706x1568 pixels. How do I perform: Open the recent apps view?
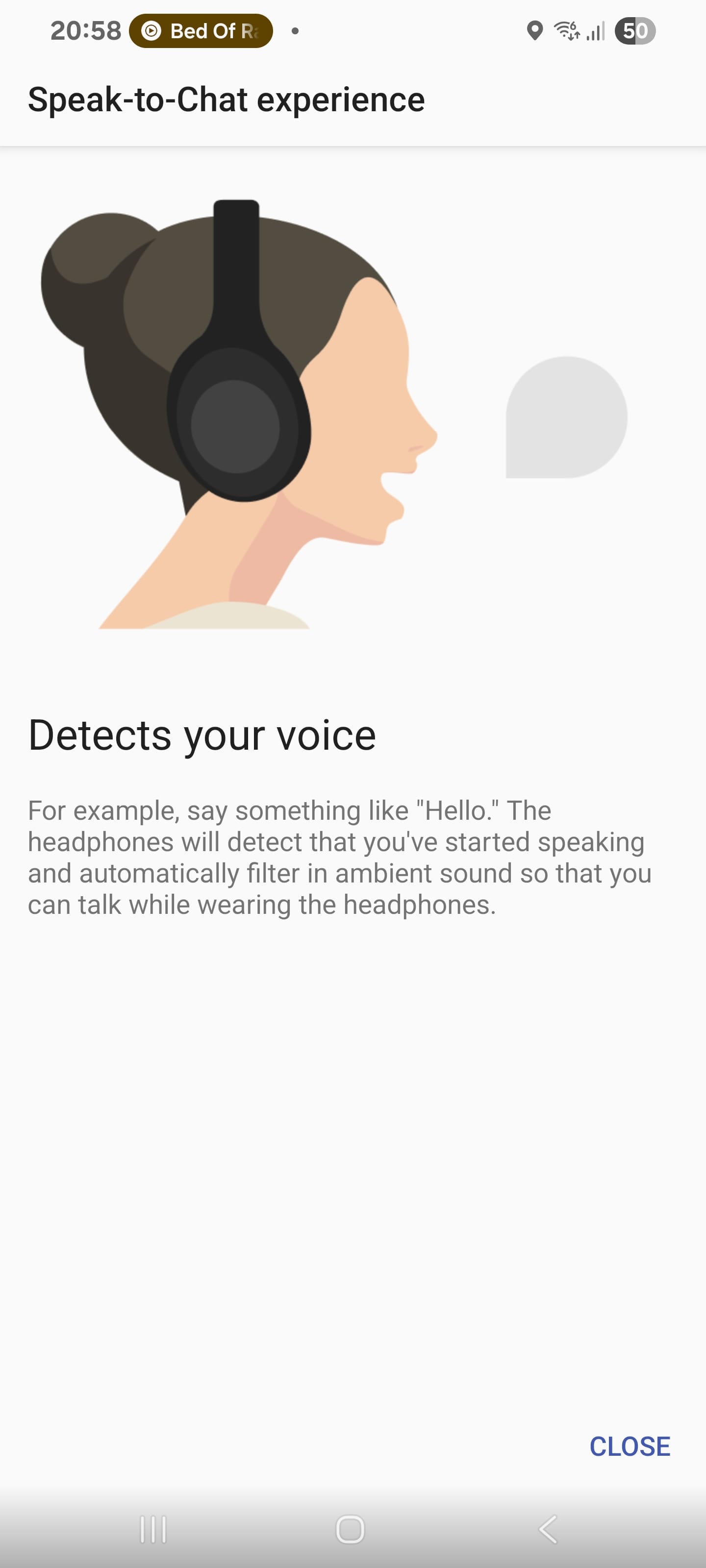153,1529
